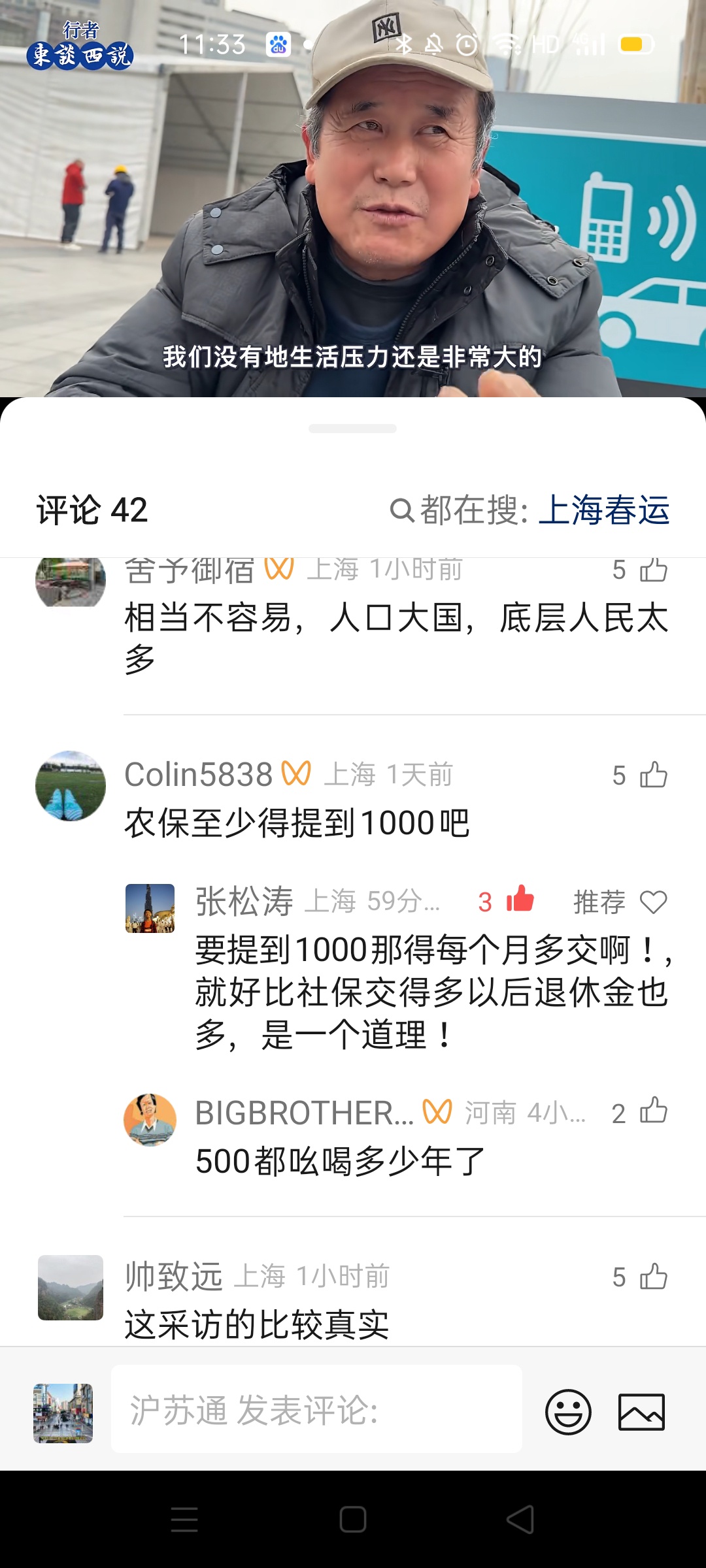Viewport: 706px width, 1568px height.
Task: Tap the 推荐 heart on 张松涛's reply
Action: coord(653,902)
